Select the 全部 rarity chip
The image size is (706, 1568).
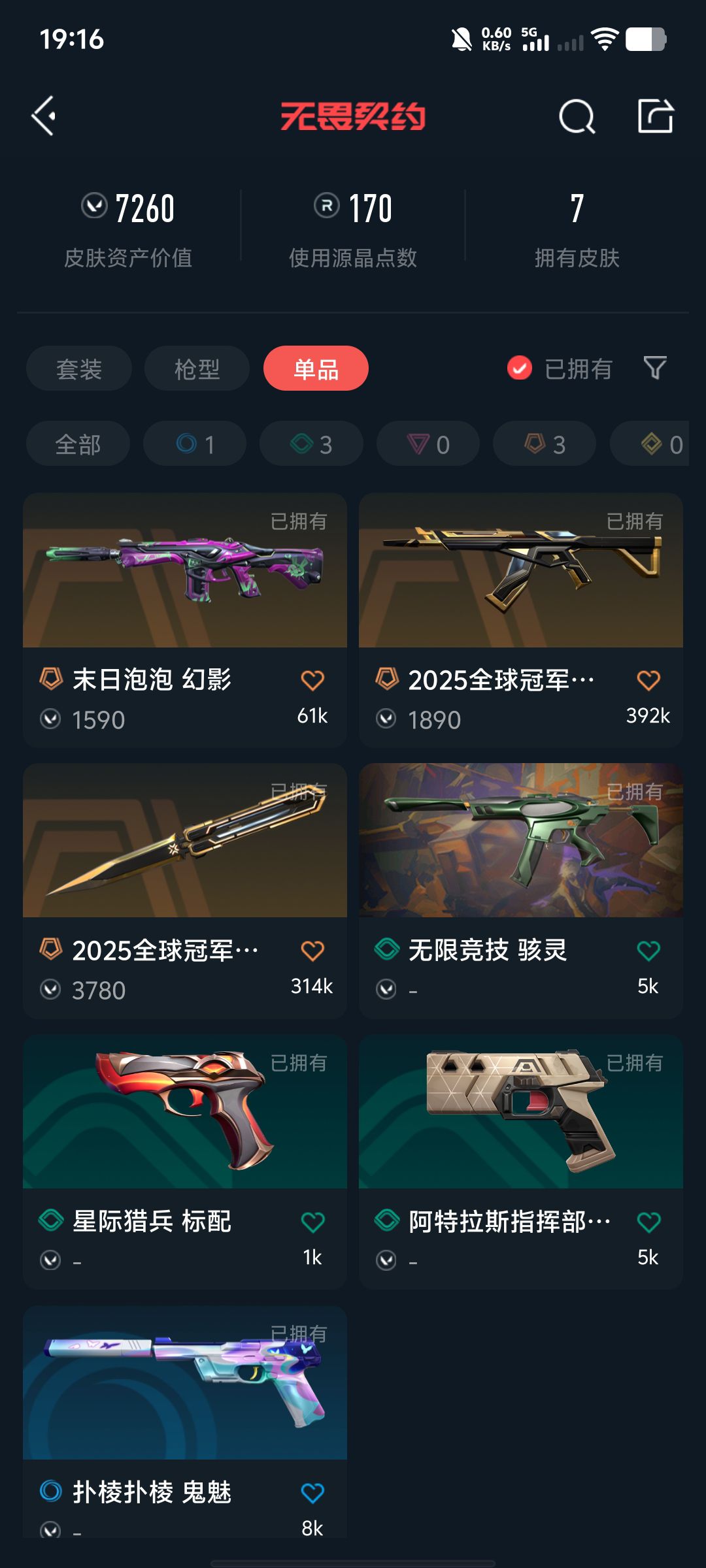coord(78,444)
